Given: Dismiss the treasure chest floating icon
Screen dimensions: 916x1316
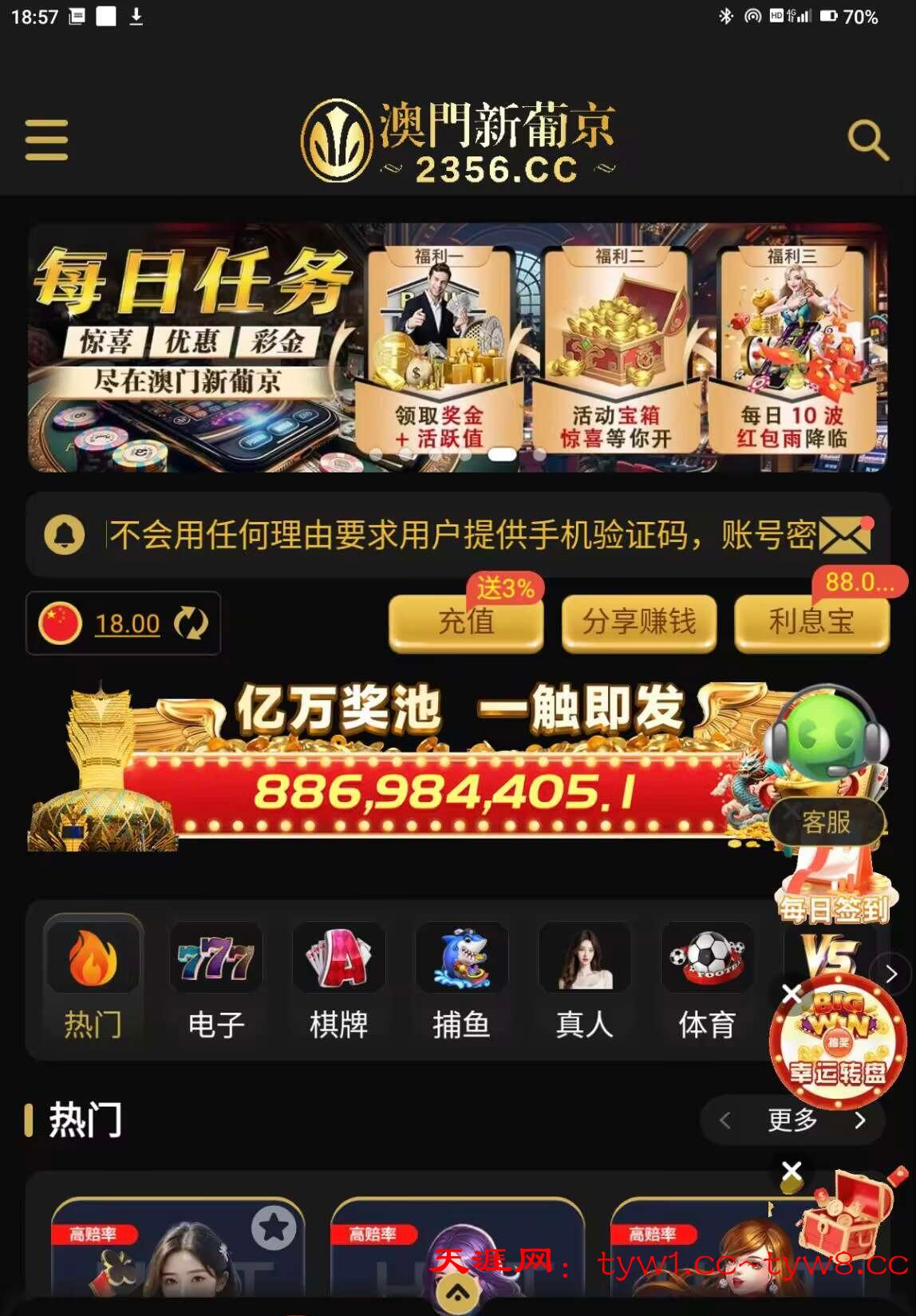Looking at the screenshot, I should (x=792, y=1171).
